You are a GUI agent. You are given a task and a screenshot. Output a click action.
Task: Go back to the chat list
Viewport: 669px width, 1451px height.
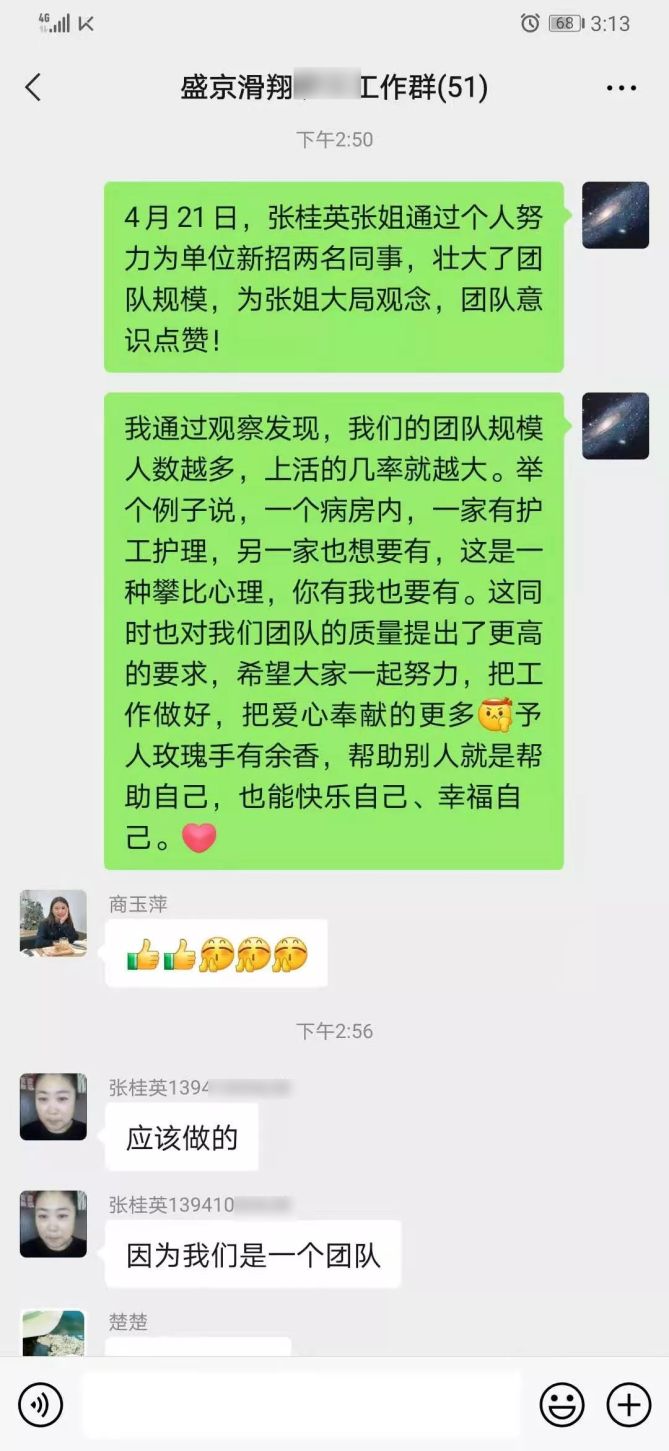pyautogui.click(x=33, y=88)
